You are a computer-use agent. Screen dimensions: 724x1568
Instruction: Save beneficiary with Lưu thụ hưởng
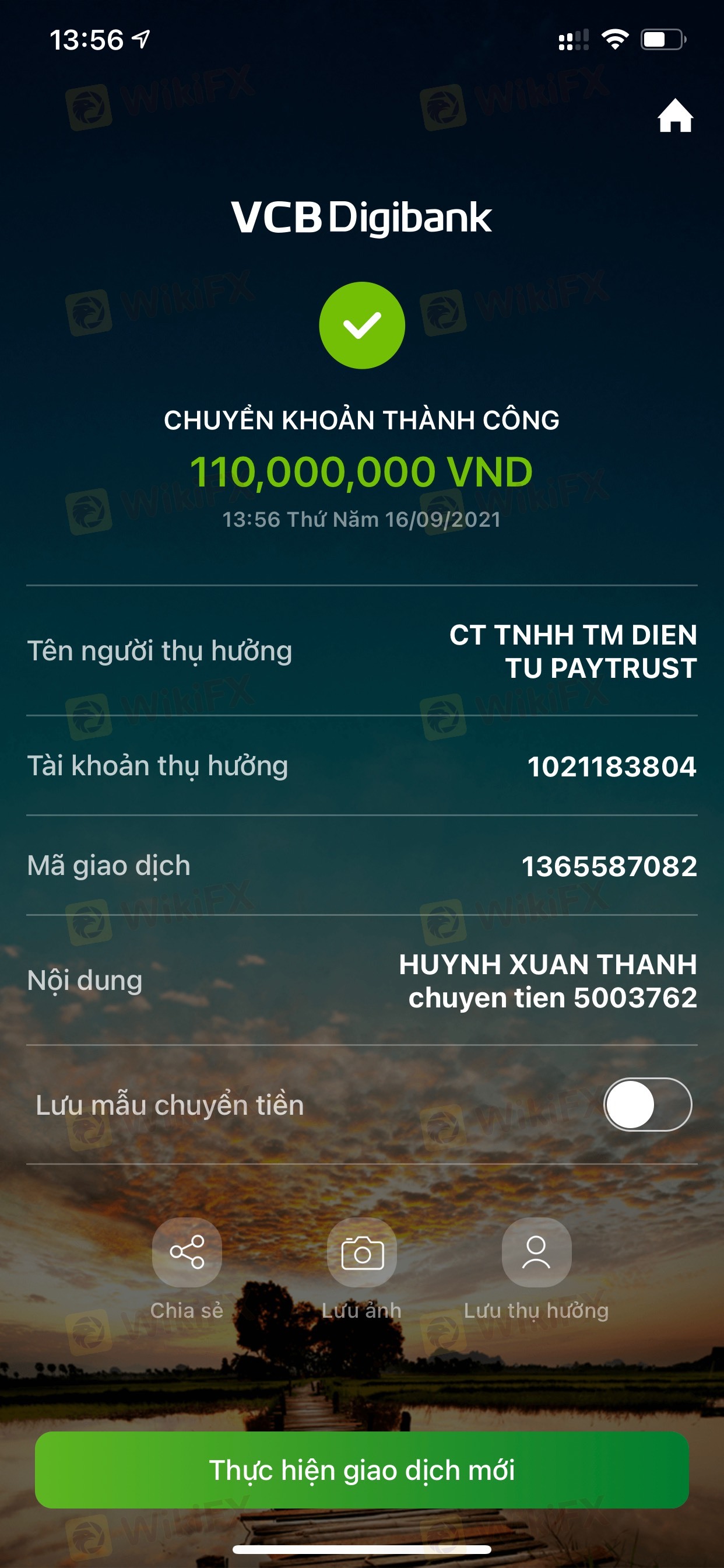536,1251
